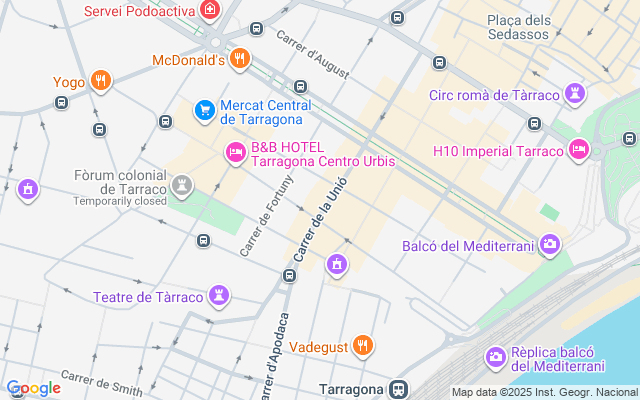Select H10 Imperial Tarraco hotel pin
This screenshot has width=640, height=400.
point(578,150)
